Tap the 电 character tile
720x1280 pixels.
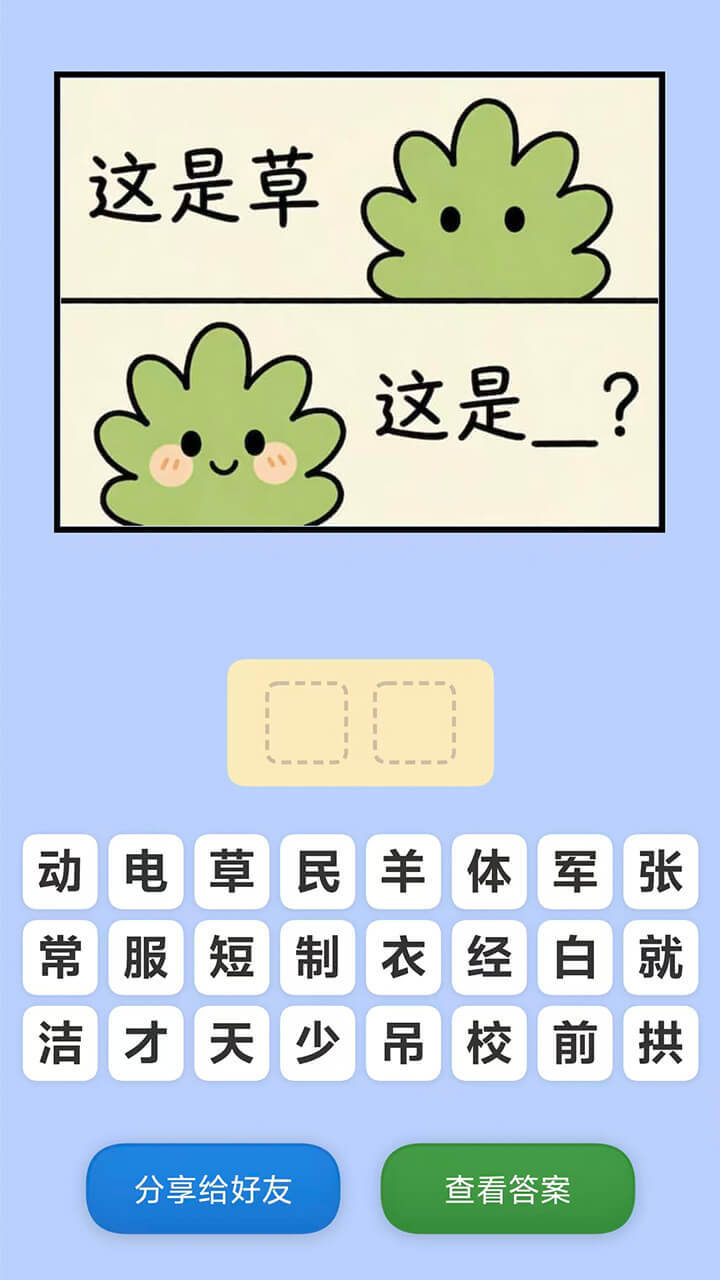pyautogui.click(x=146, y=872)
